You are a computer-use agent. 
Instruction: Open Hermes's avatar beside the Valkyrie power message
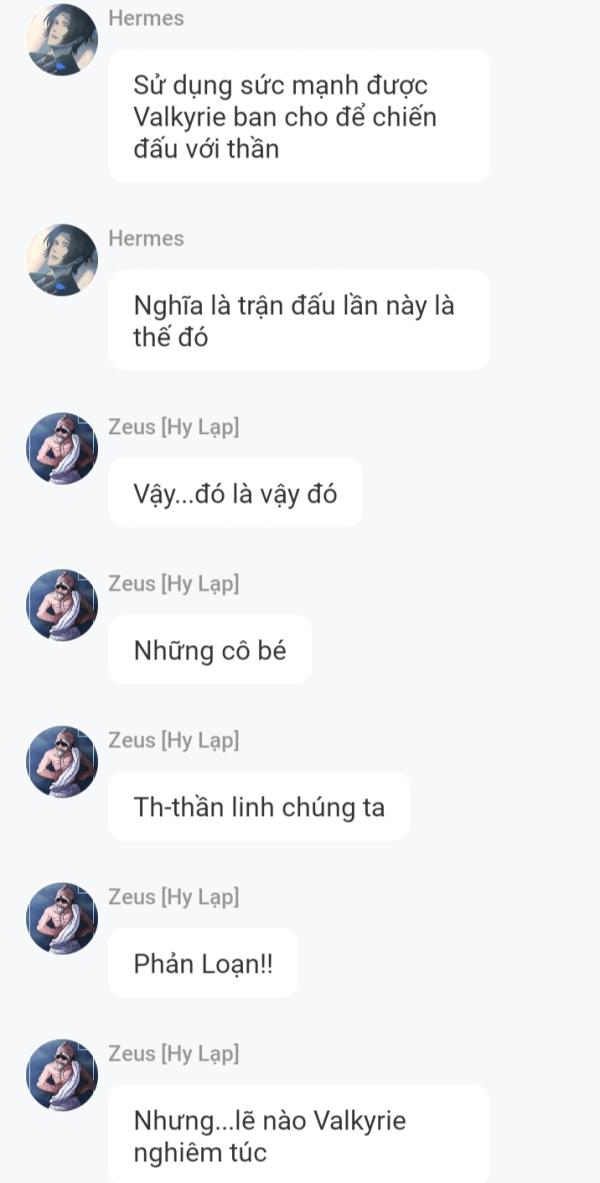[x=62, y=40]
